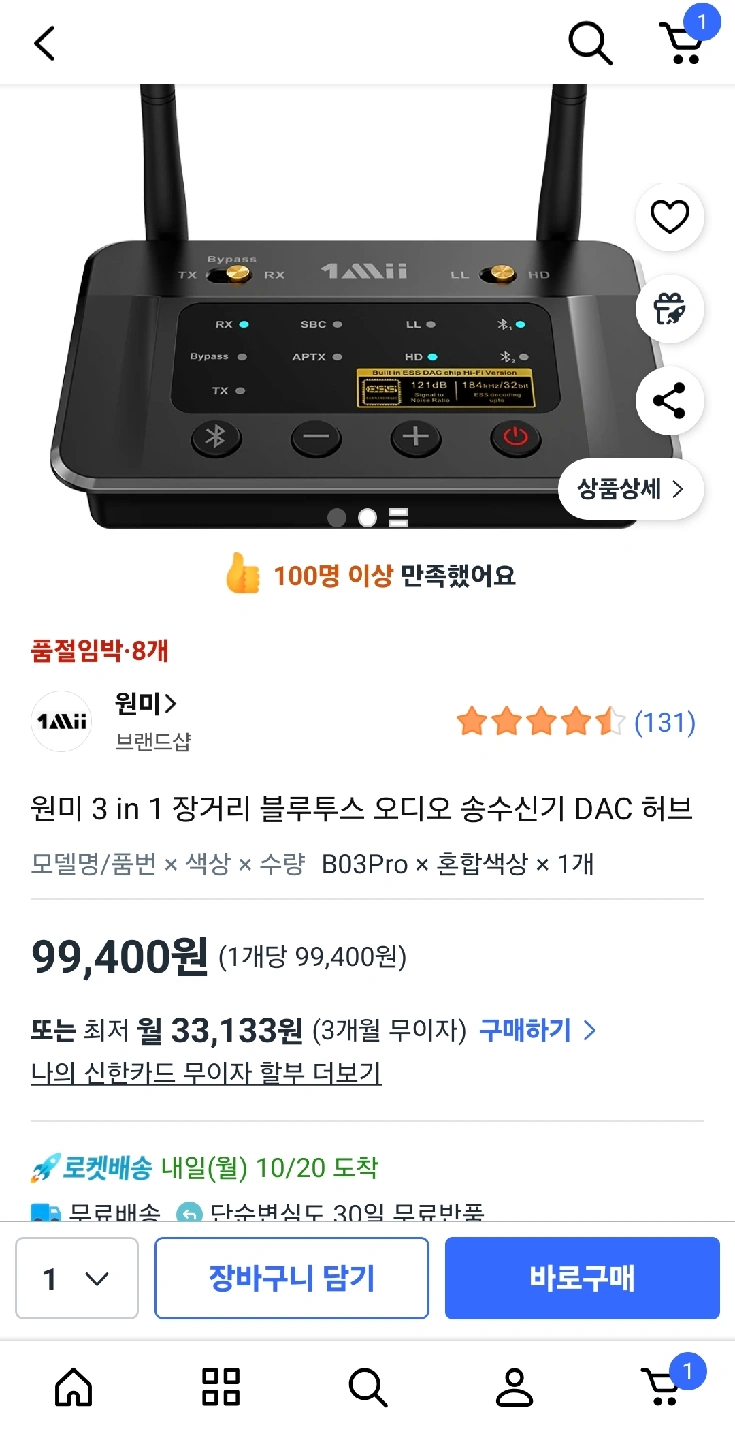Open the cart icon in the top bar
735x1440 pixels.
tap(683, 42)
